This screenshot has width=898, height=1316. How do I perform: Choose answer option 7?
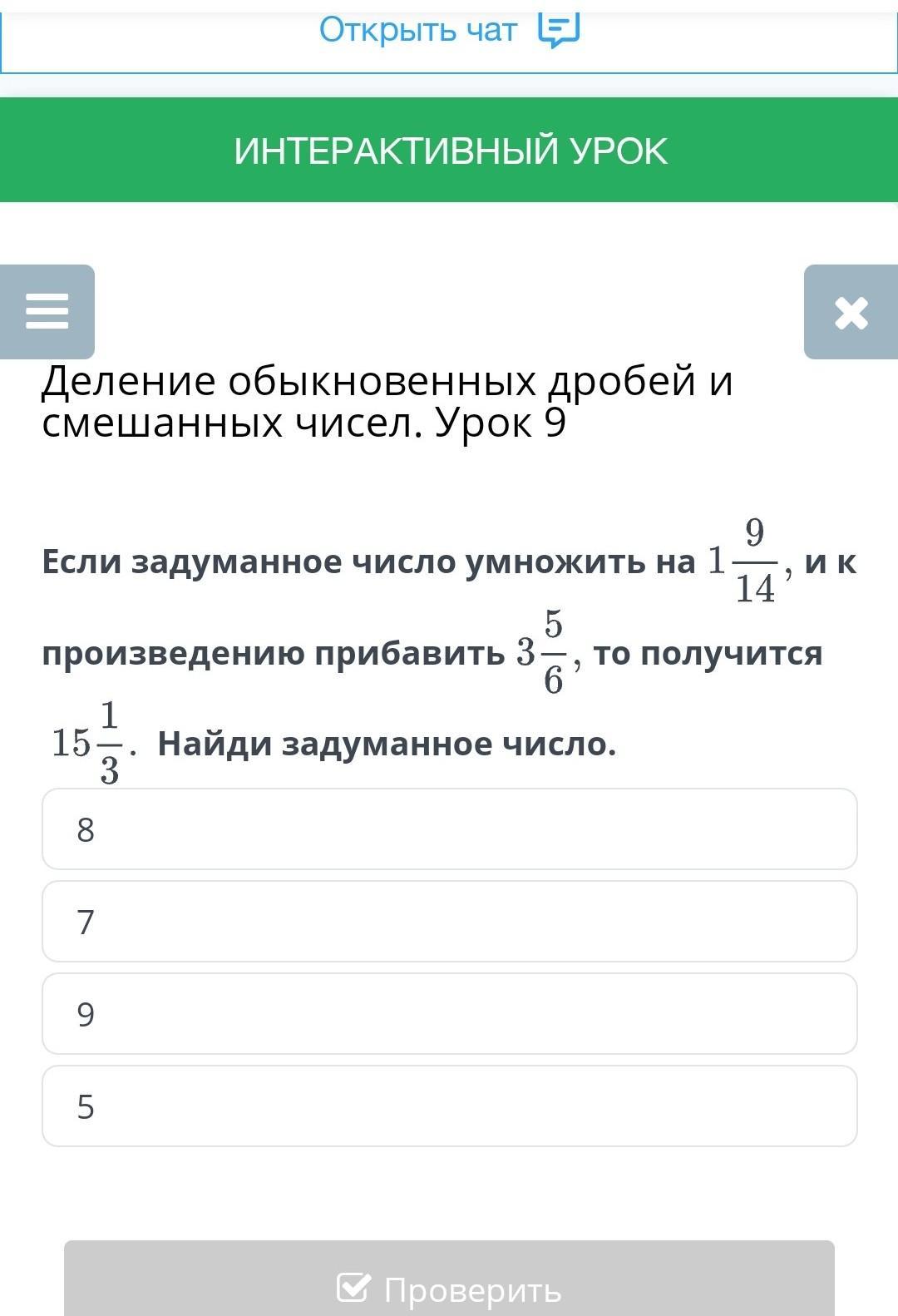pos(450,922)
